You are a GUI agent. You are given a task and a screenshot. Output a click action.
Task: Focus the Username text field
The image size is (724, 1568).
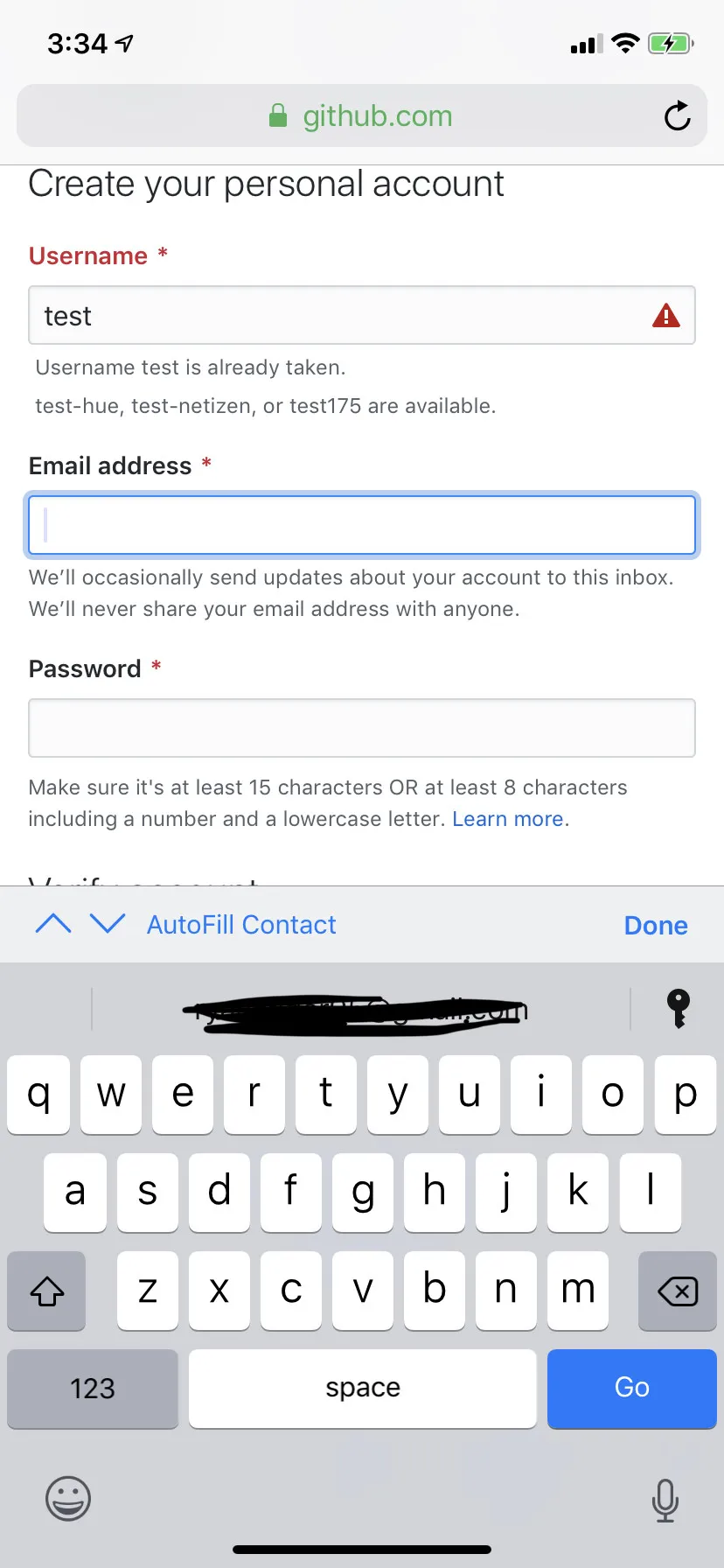pos(341,316)
